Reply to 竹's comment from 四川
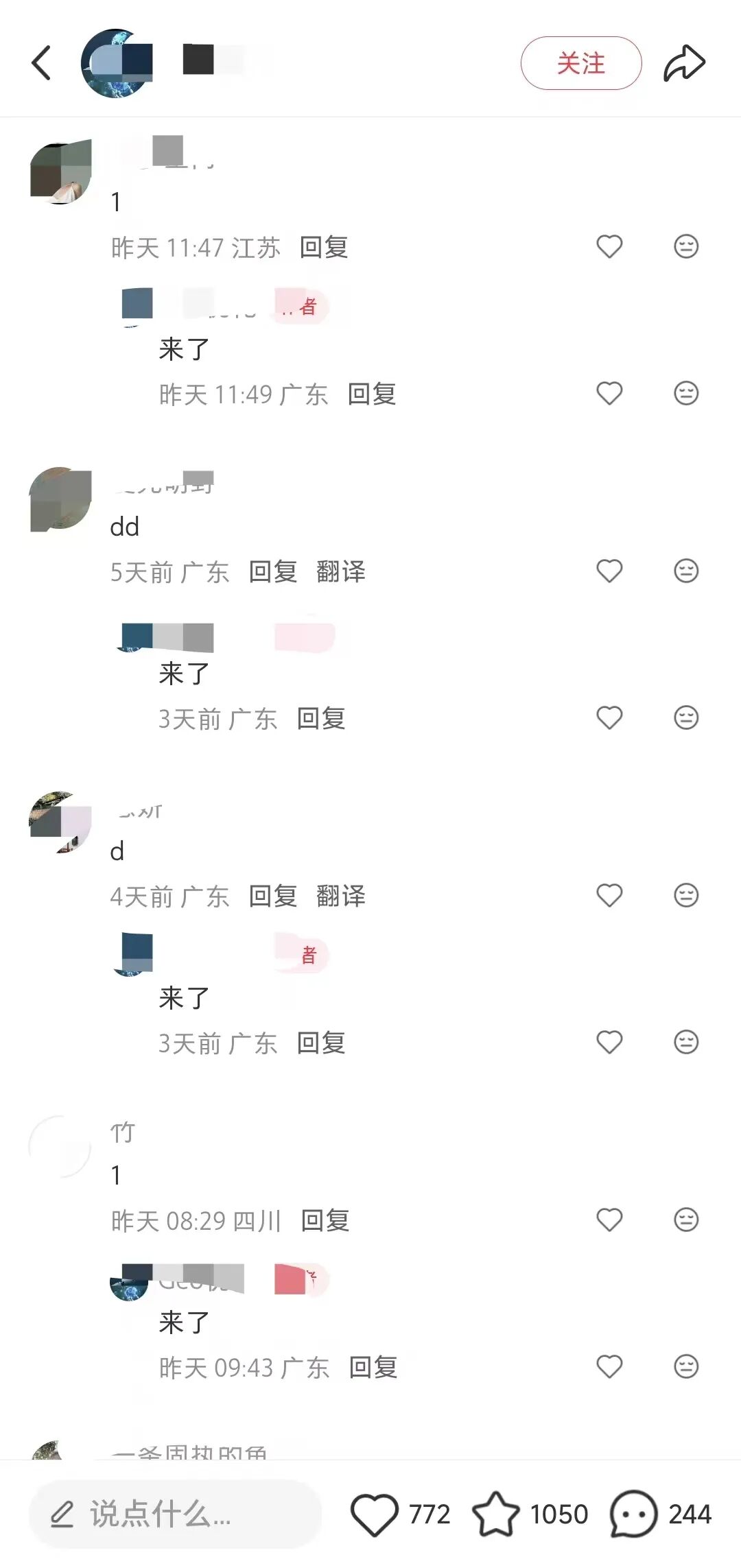 point(325,1221)
